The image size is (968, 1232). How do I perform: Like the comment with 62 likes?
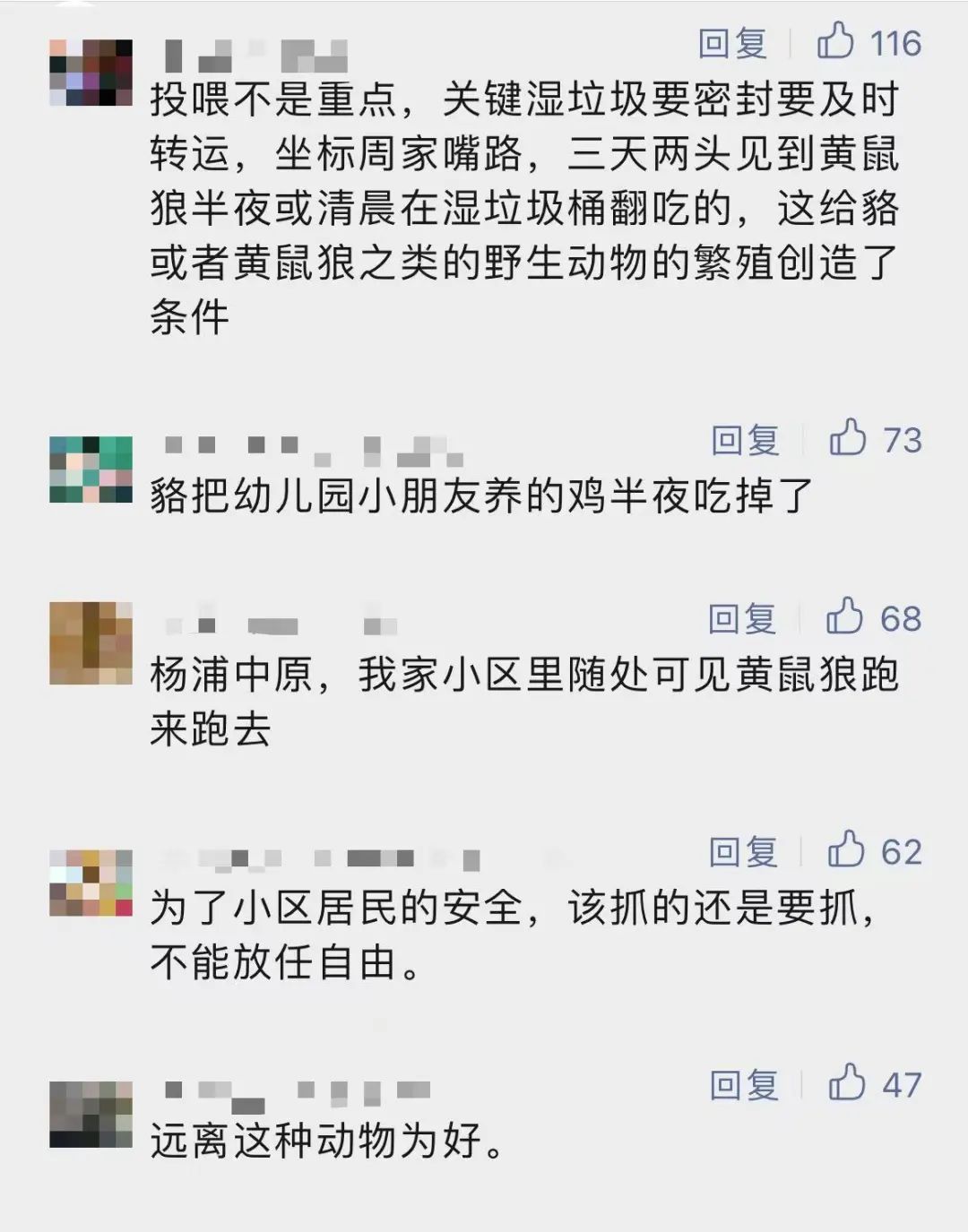coord(875,850)
